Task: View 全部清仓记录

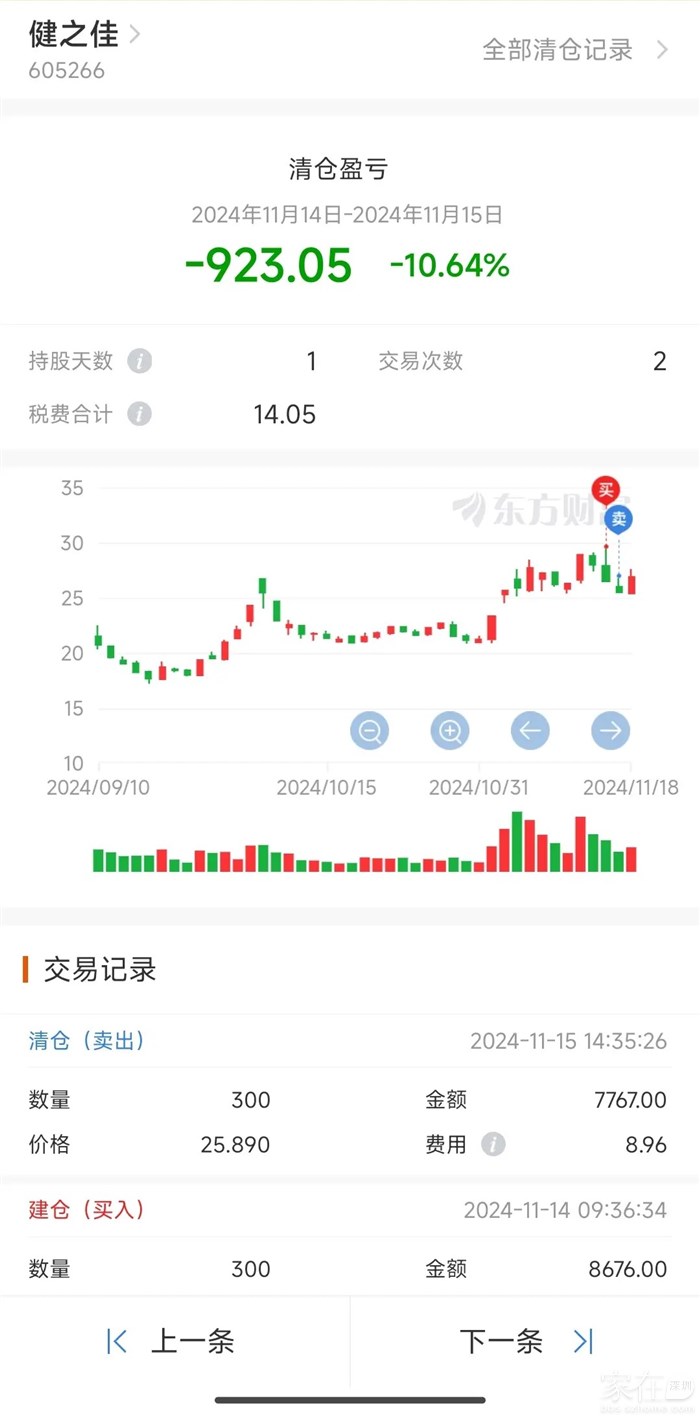Action: [574, 50]
